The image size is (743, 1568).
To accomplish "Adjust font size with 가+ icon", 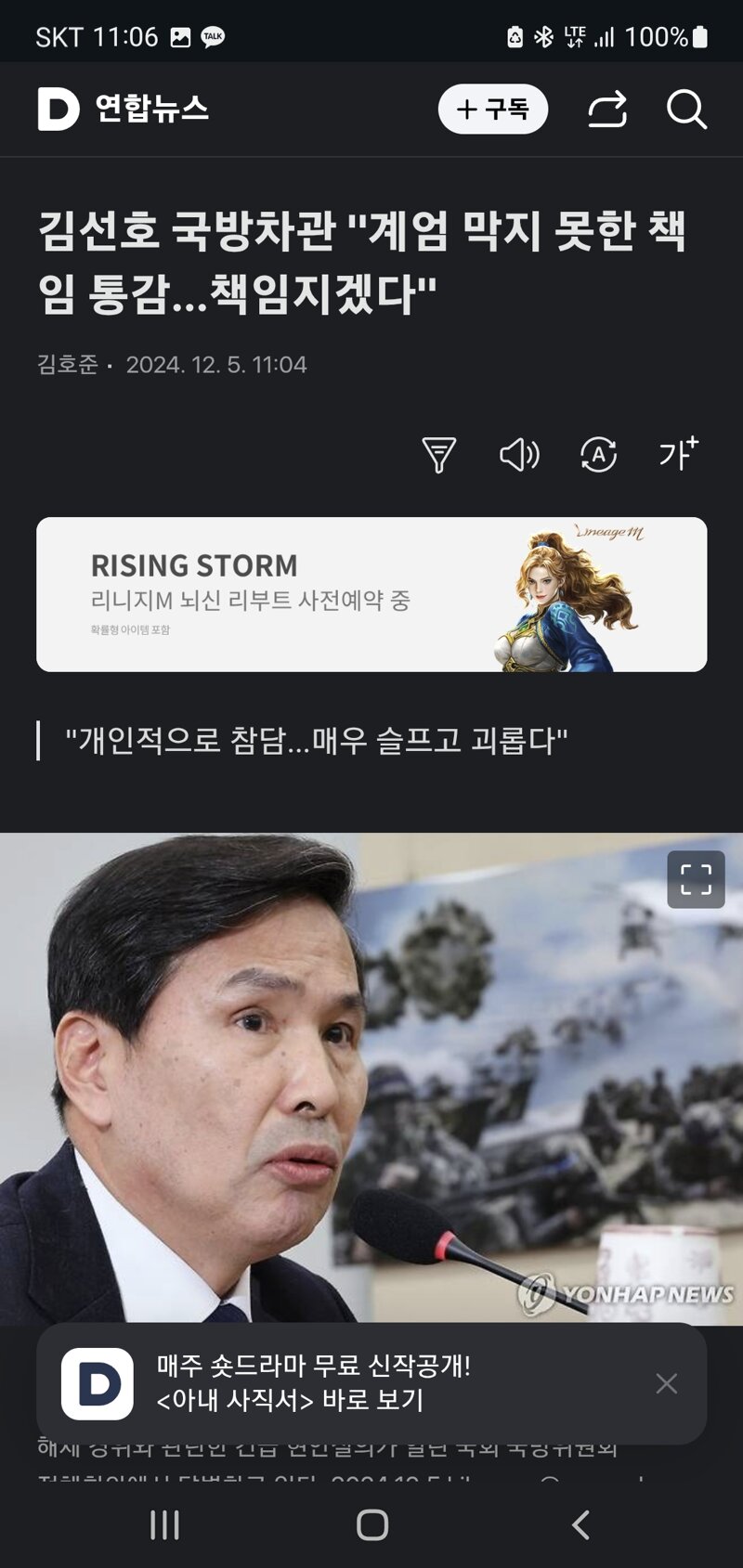I will pyautogui.click(x=678, y=454).
